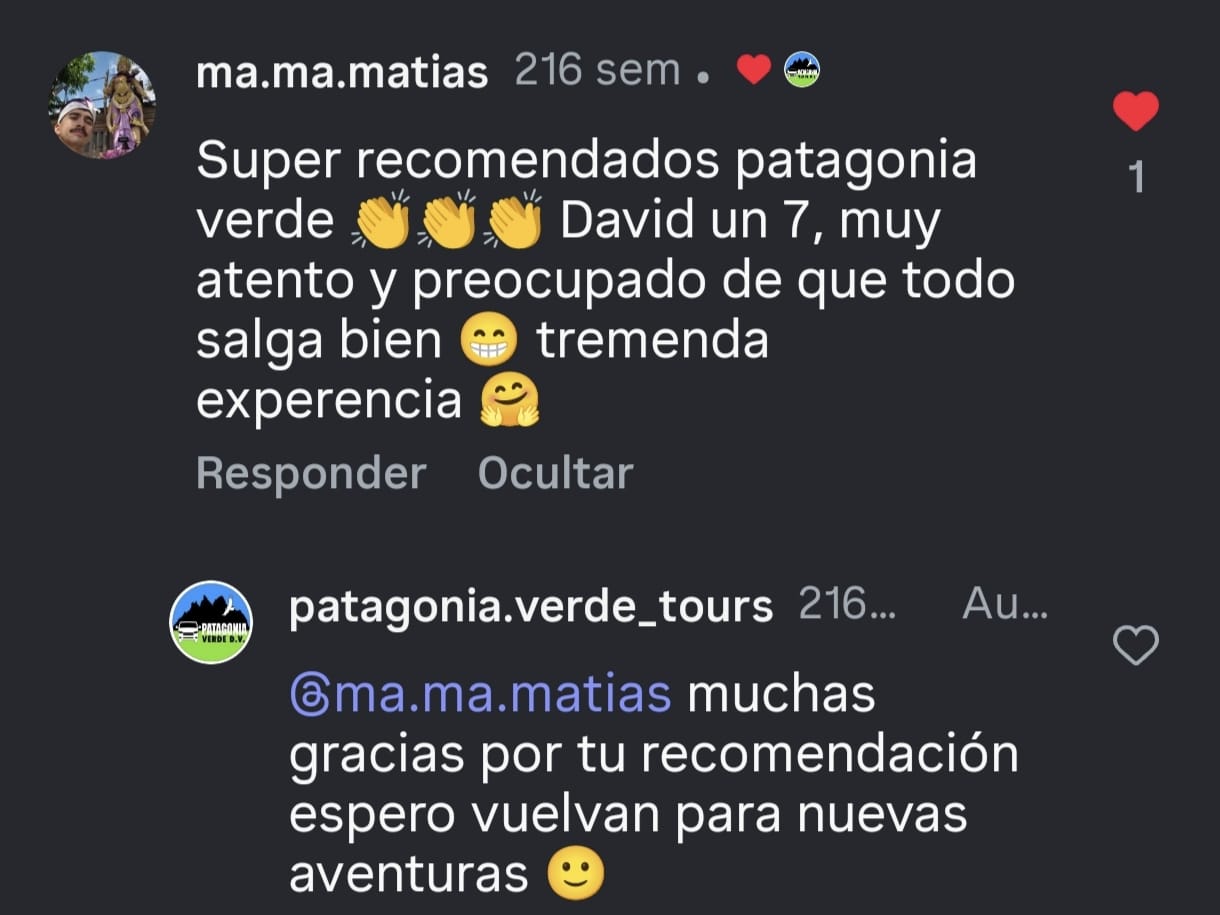Hide the comment with Ocultar

click(555, 473)
